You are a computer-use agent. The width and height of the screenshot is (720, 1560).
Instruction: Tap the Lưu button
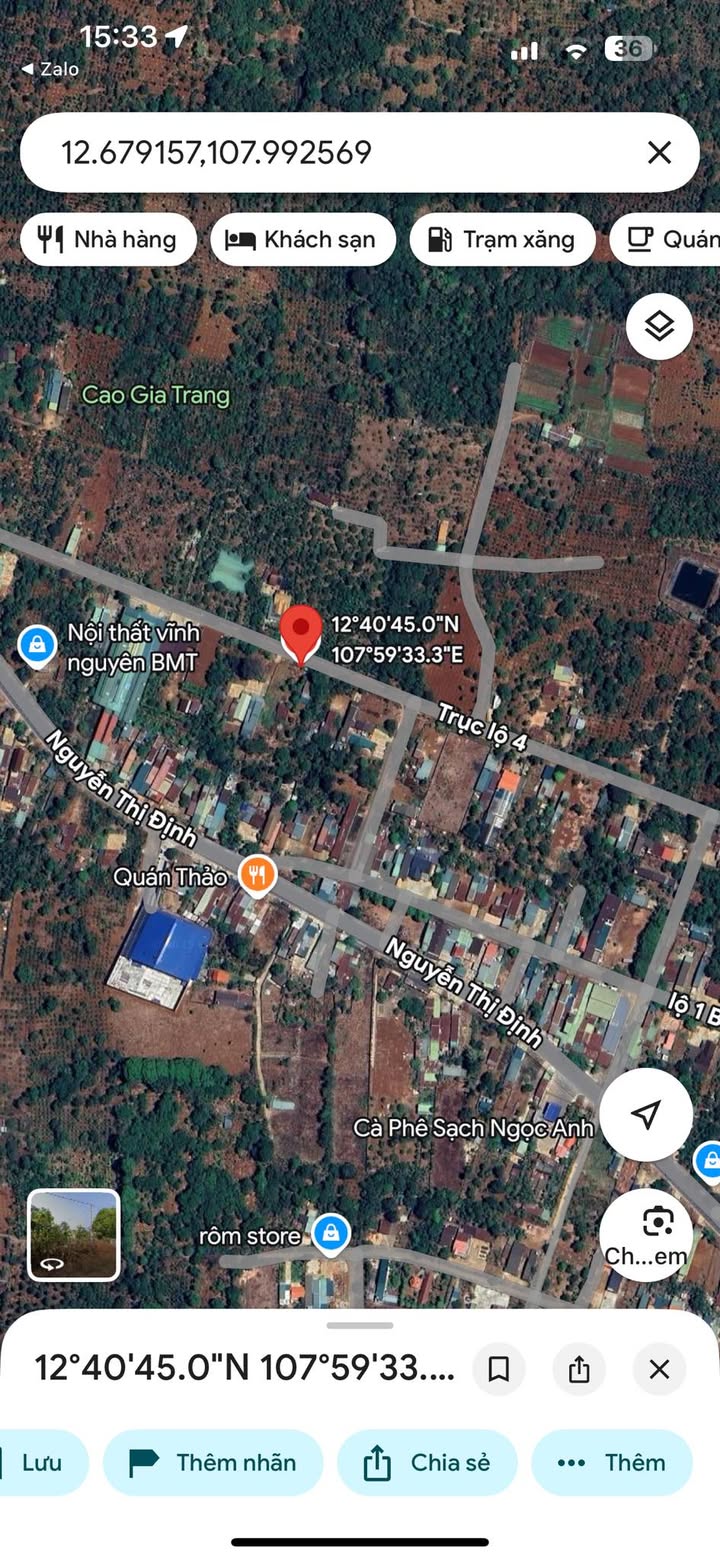(40, 1463)
